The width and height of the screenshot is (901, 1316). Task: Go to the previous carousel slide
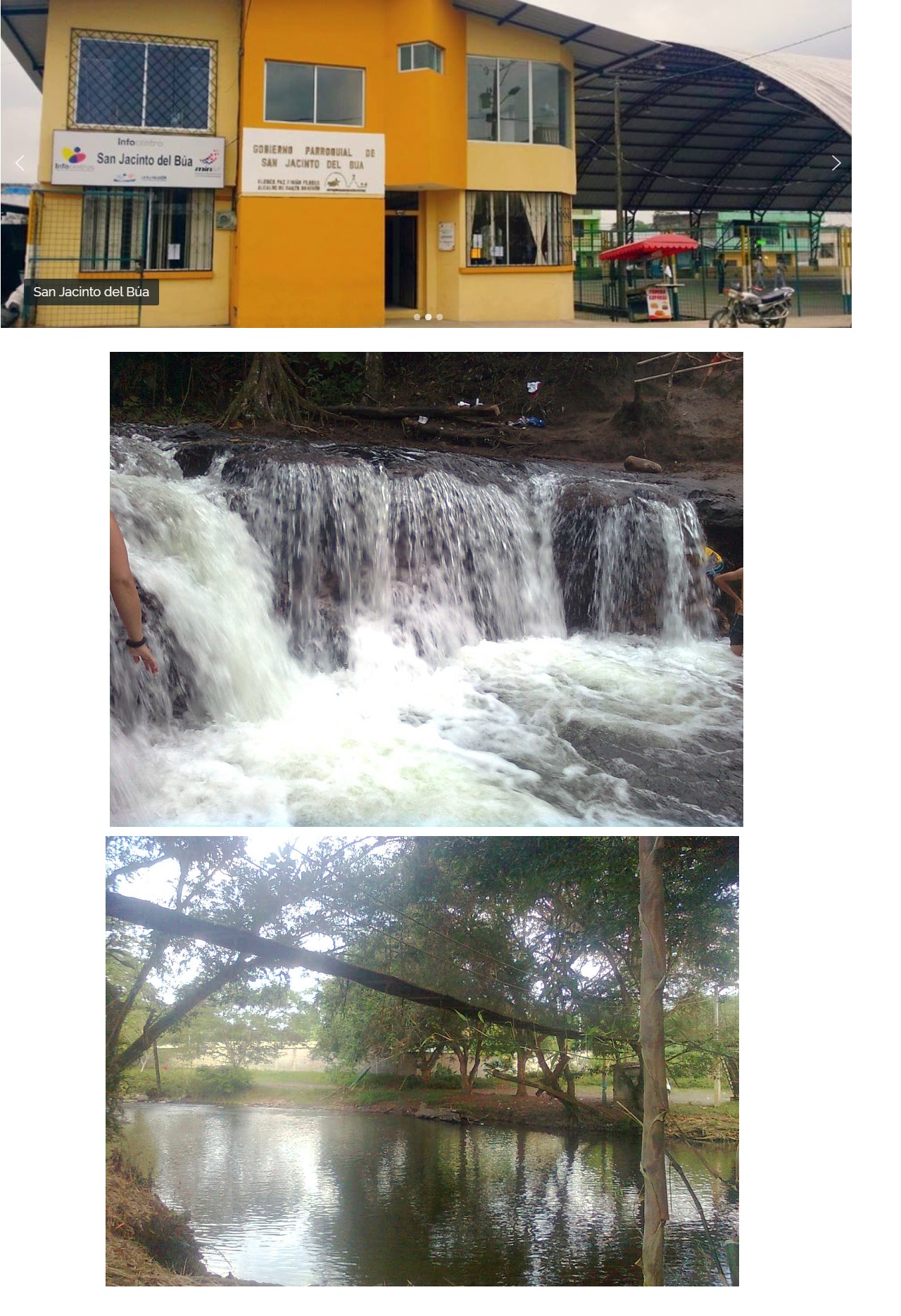20,163
